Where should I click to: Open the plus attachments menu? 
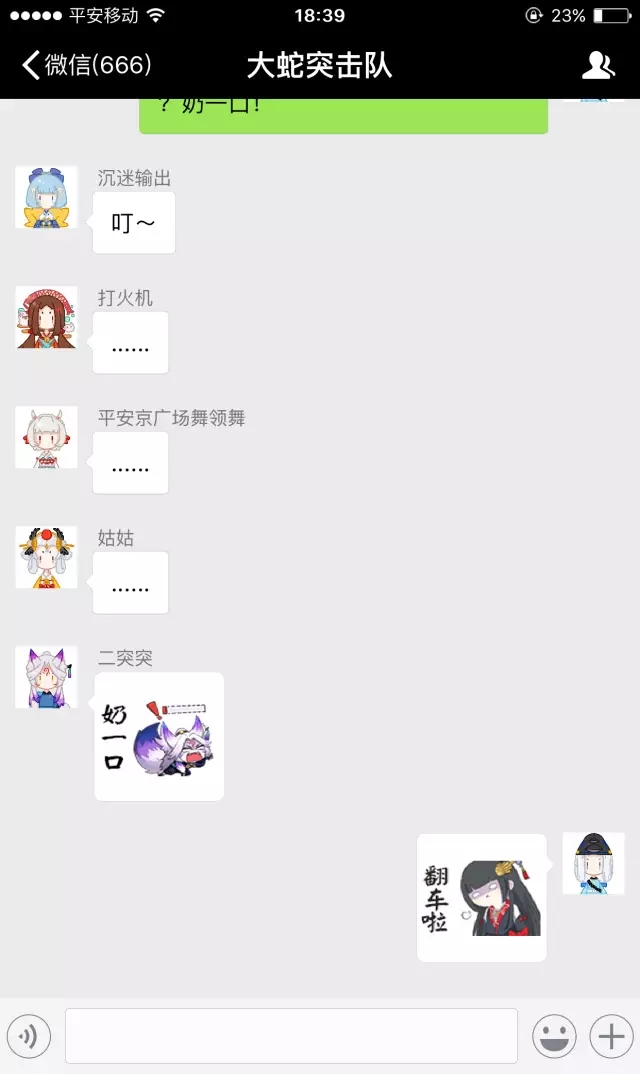611,1036
